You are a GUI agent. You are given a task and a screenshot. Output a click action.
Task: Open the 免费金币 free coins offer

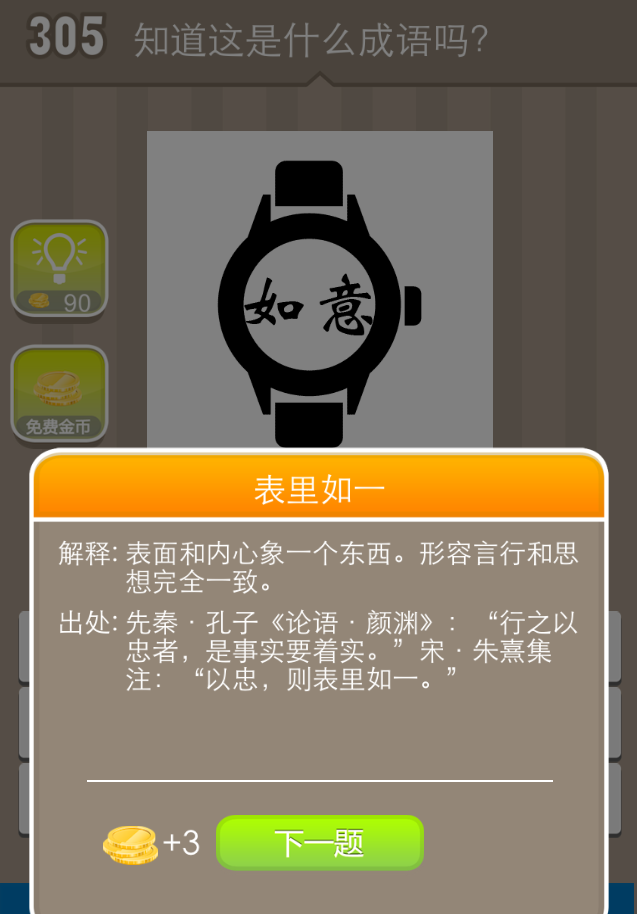click(x=59, y=394)
